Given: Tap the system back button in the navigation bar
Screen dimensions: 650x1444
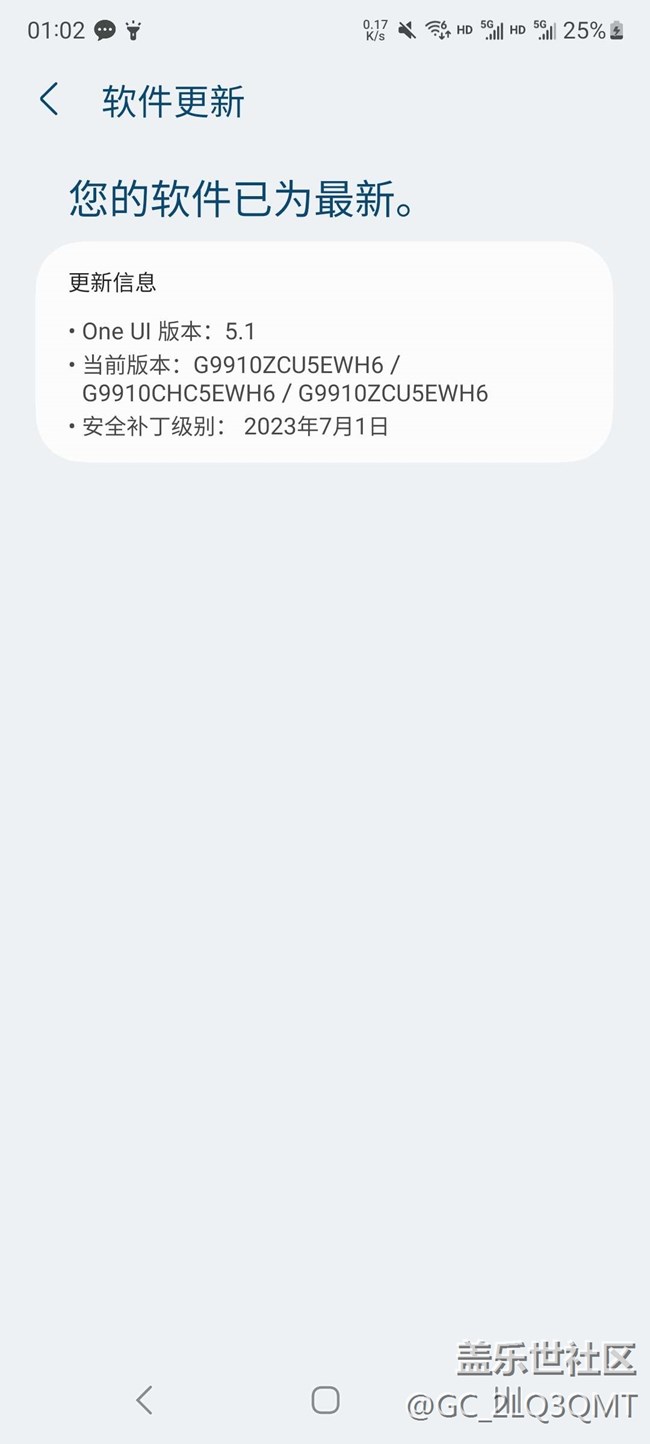Looking at the screenshot, I should click(145, 1399).
